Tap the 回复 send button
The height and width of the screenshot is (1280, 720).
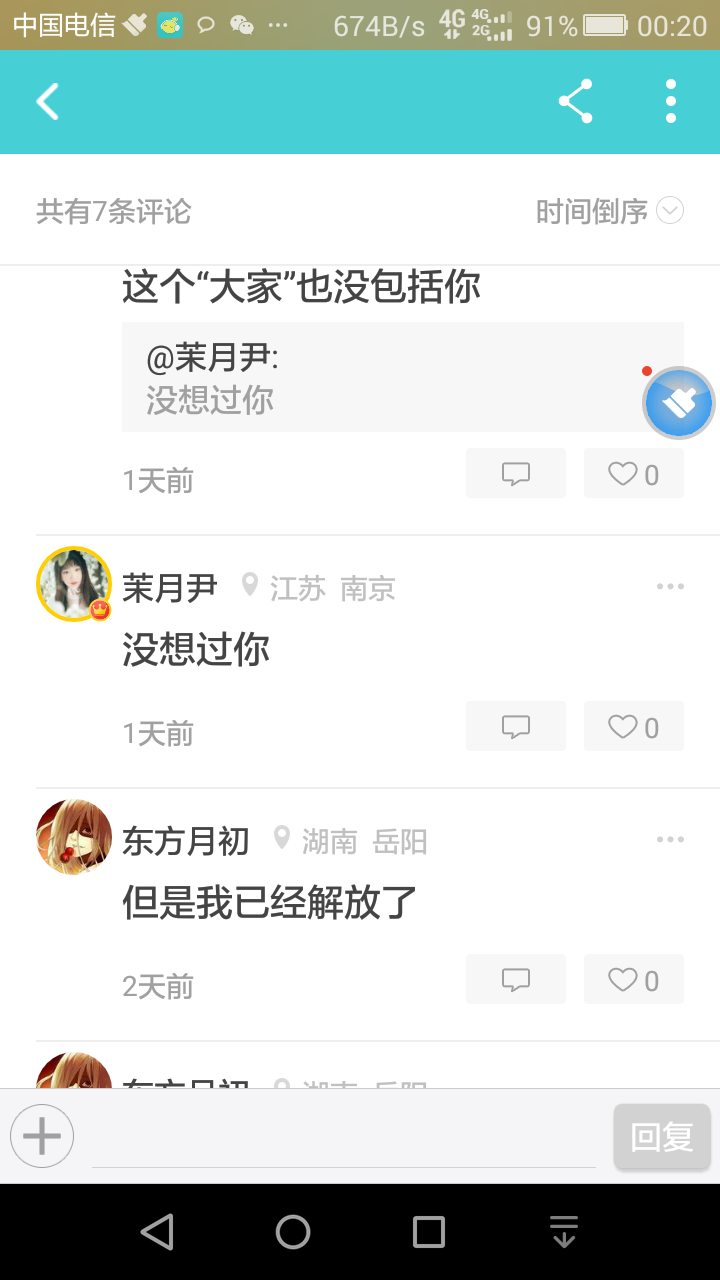tap(662, 1137)
